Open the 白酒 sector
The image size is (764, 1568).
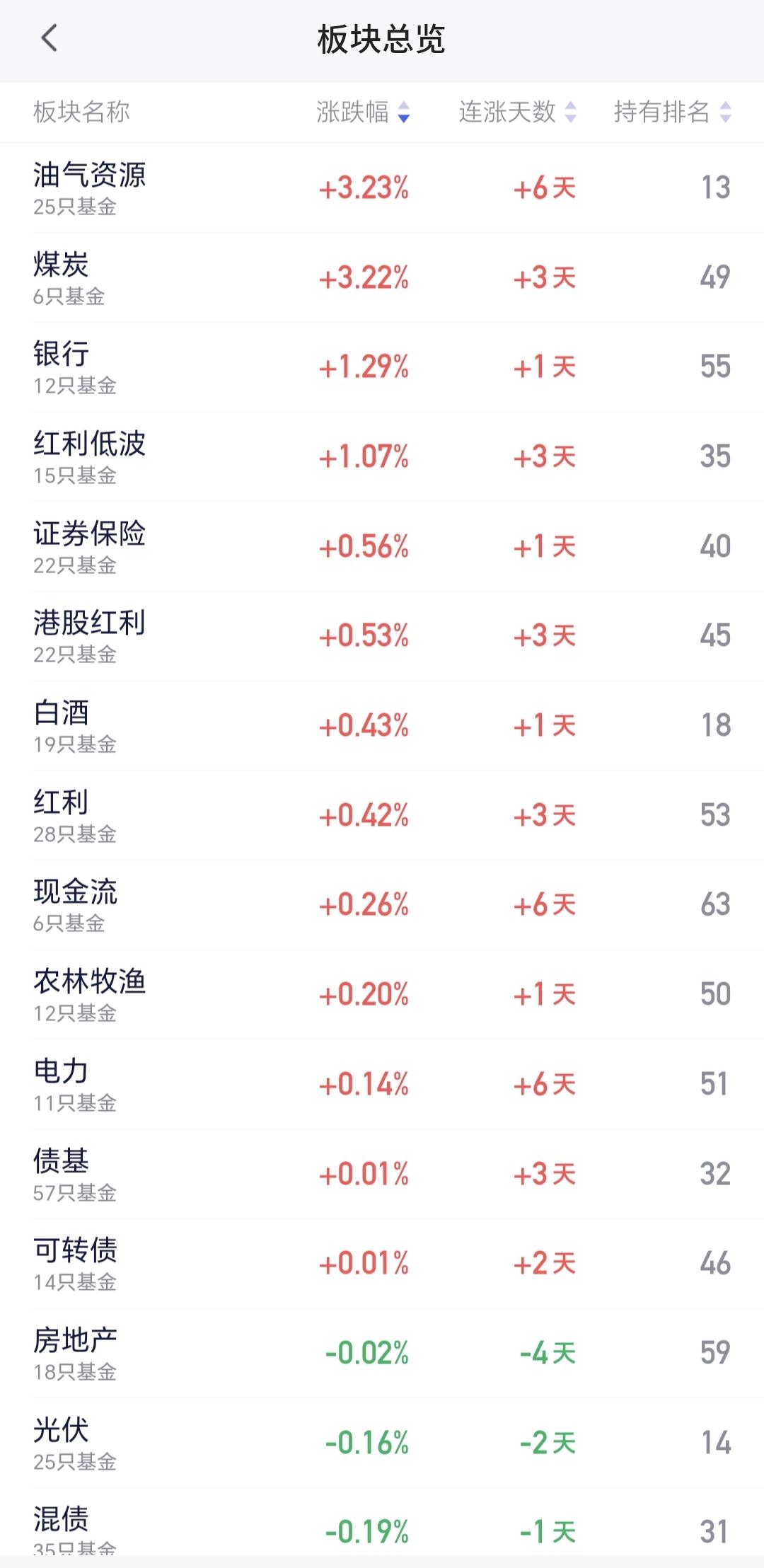coord(382,726)
